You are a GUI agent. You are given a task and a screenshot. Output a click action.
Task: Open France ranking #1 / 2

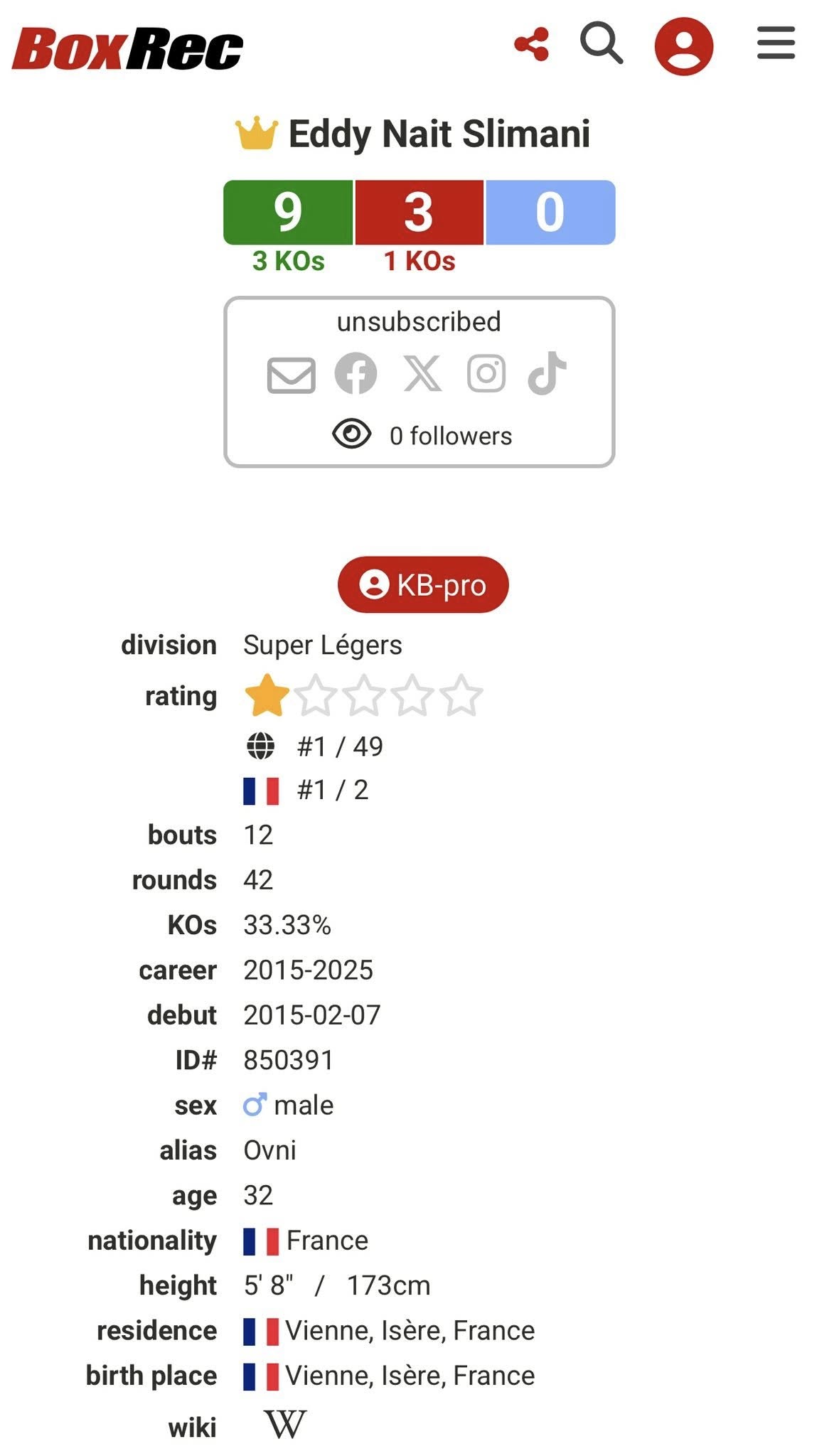332,790
